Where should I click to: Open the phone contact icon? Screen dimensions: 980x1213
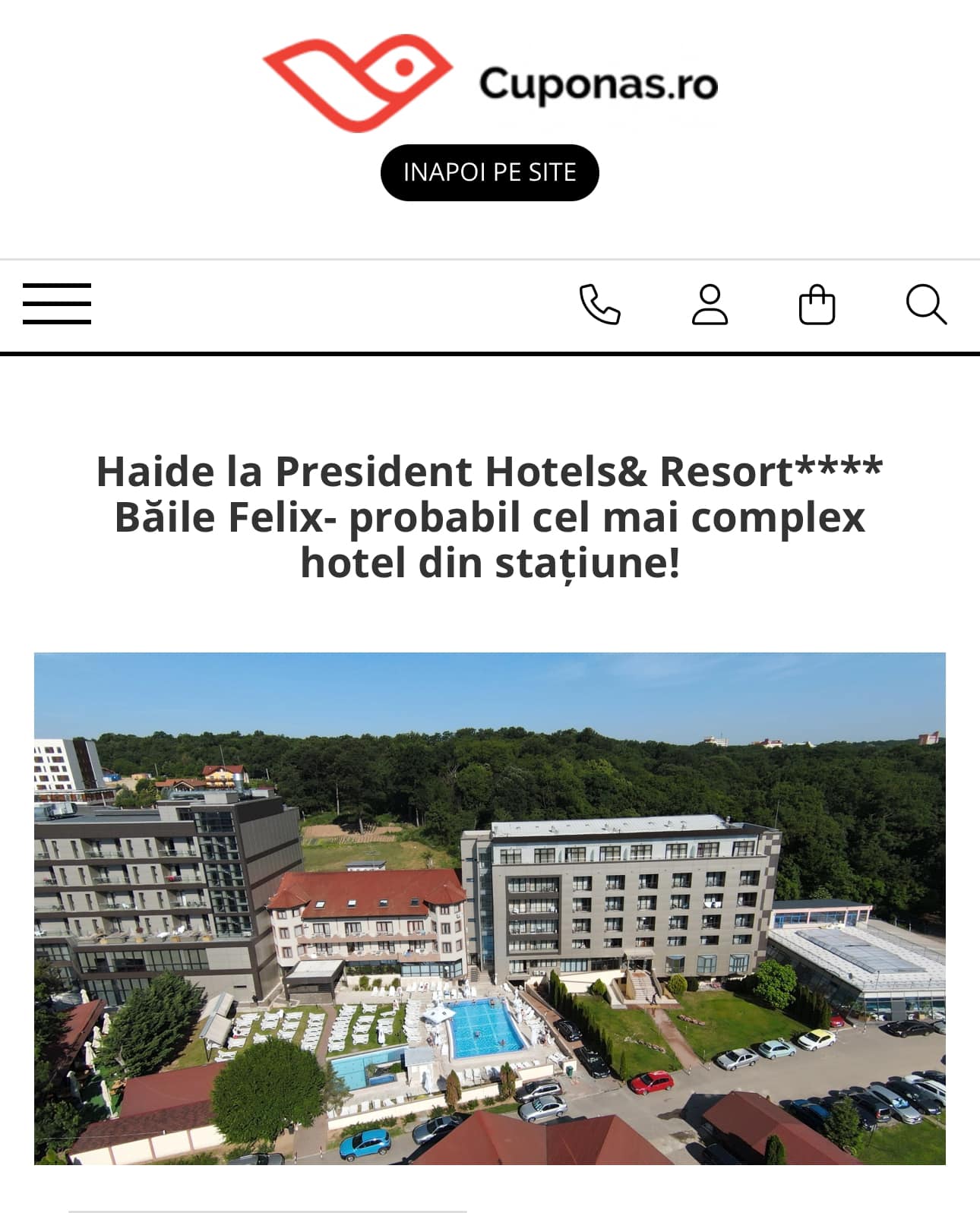(599, 305)
